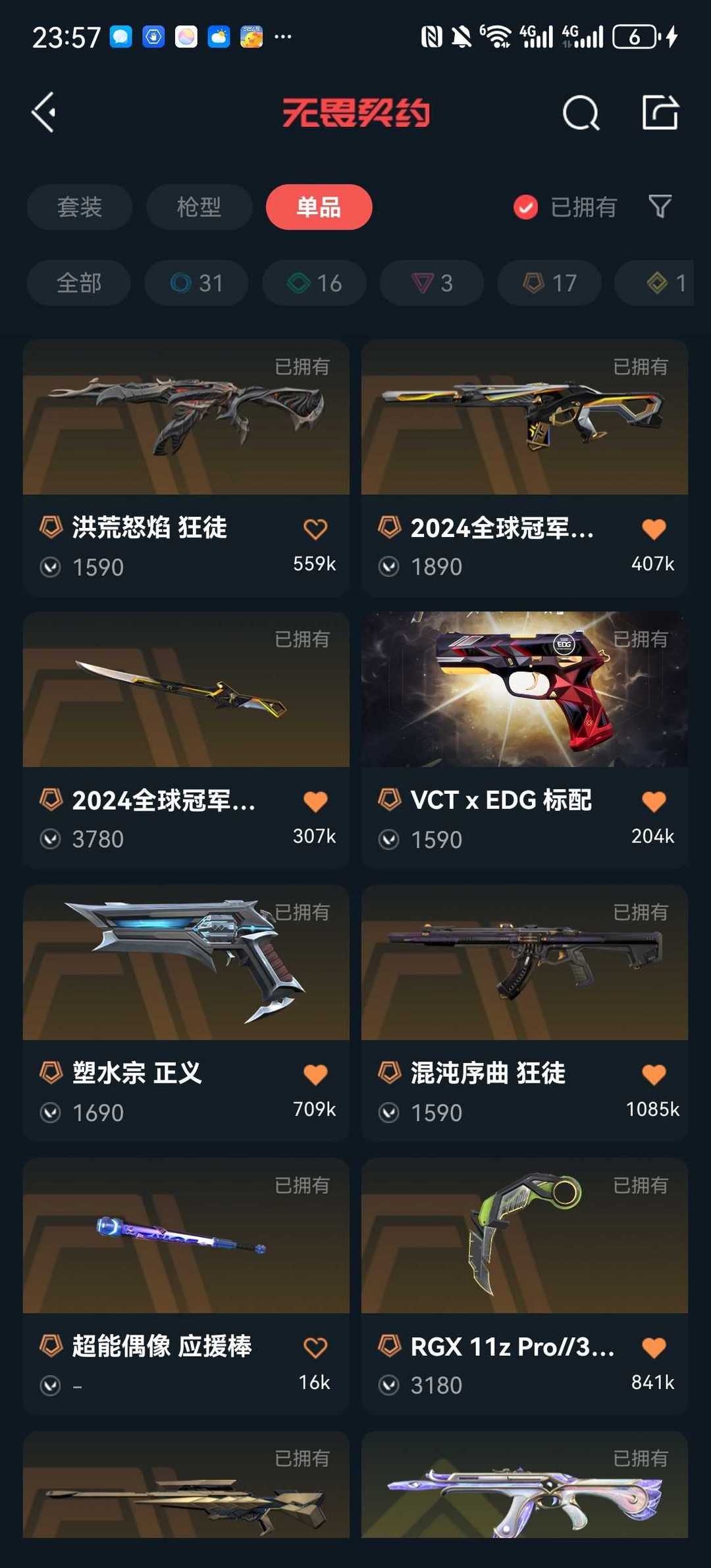The height and width of the screenshot is (1568, 711).
Task: Filter by the green tier with 16 items
Action: click(314, 283)
